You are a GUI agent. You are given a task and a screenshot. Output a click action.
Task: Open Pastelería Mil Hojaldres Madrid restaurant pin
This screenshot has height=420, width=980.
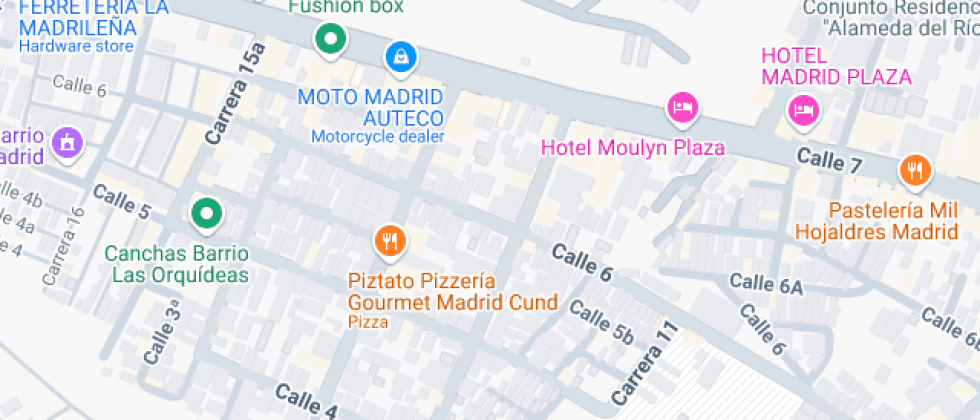[914, 171]
